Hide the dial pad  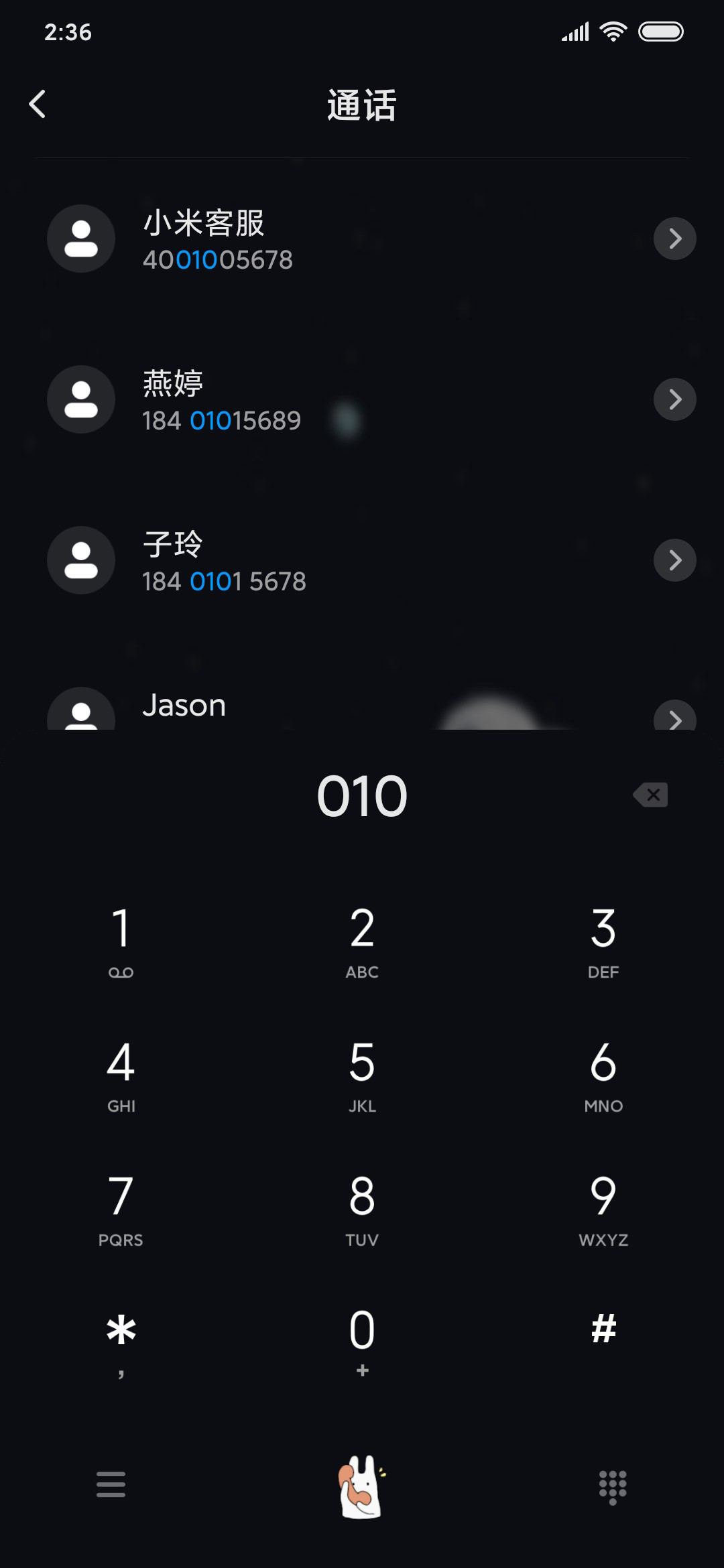pos(613,1486)
